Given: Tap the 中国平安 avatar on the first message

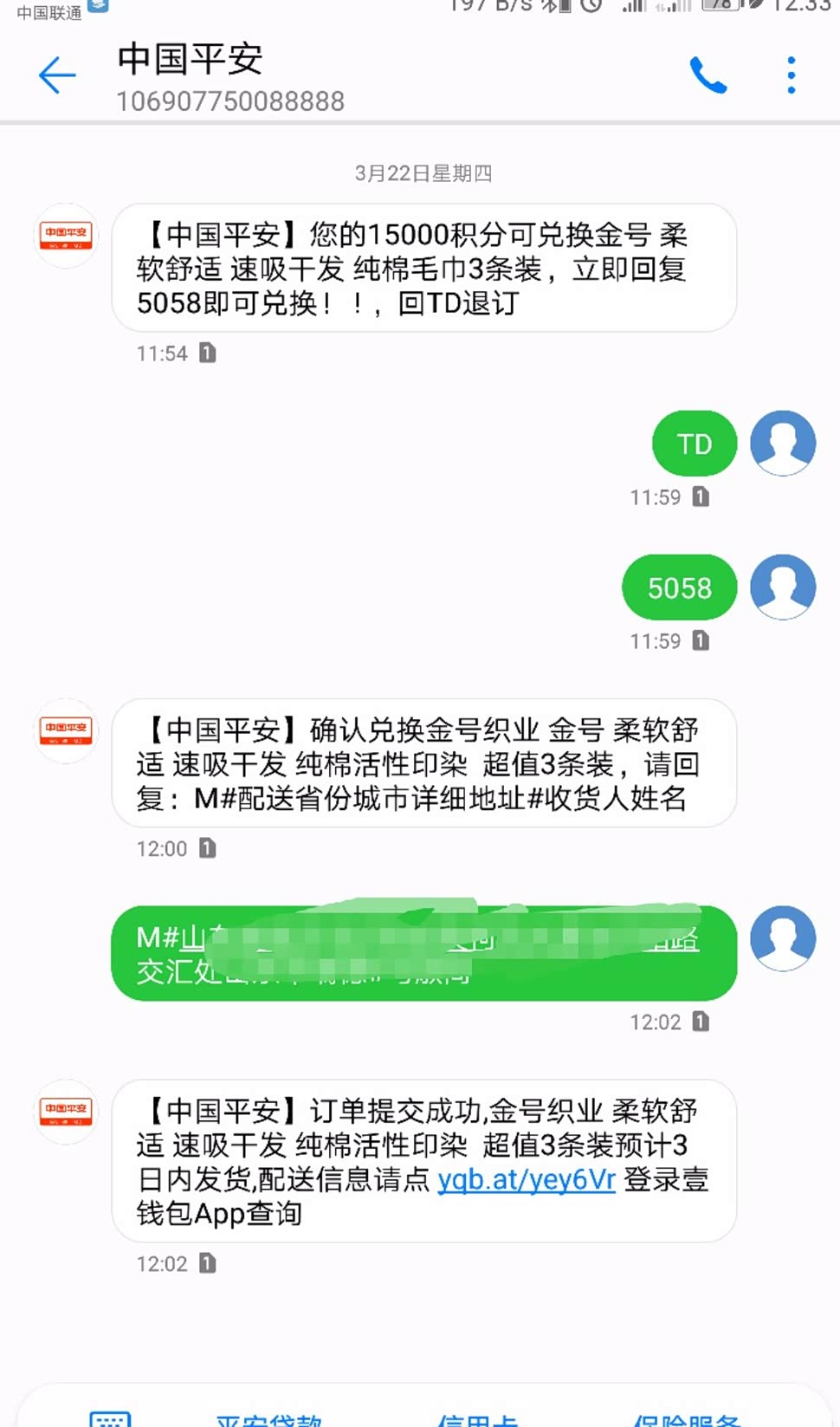Looking at the screenshot, I should pos(65,234).
